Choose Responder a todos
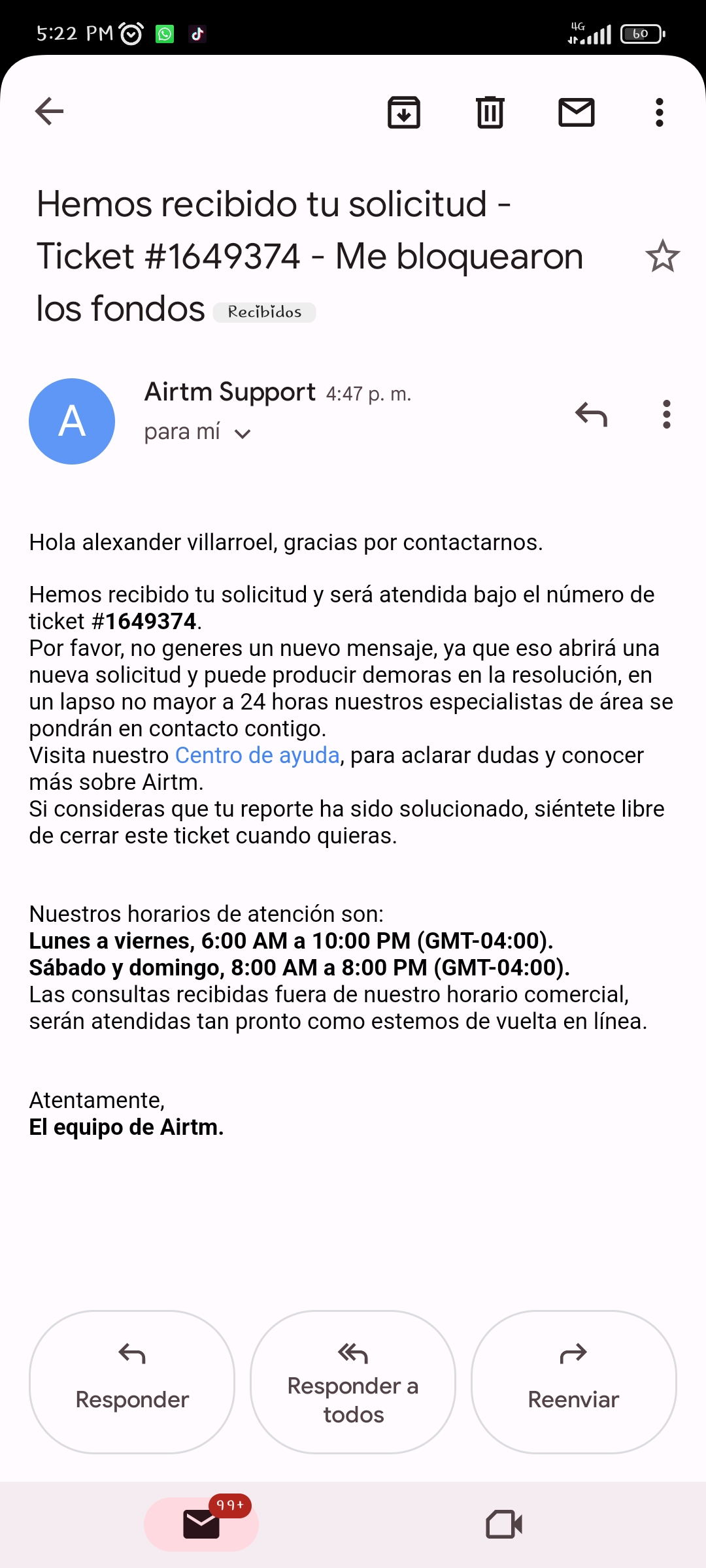706x1568 pixels. click(x=353, y=1382)
